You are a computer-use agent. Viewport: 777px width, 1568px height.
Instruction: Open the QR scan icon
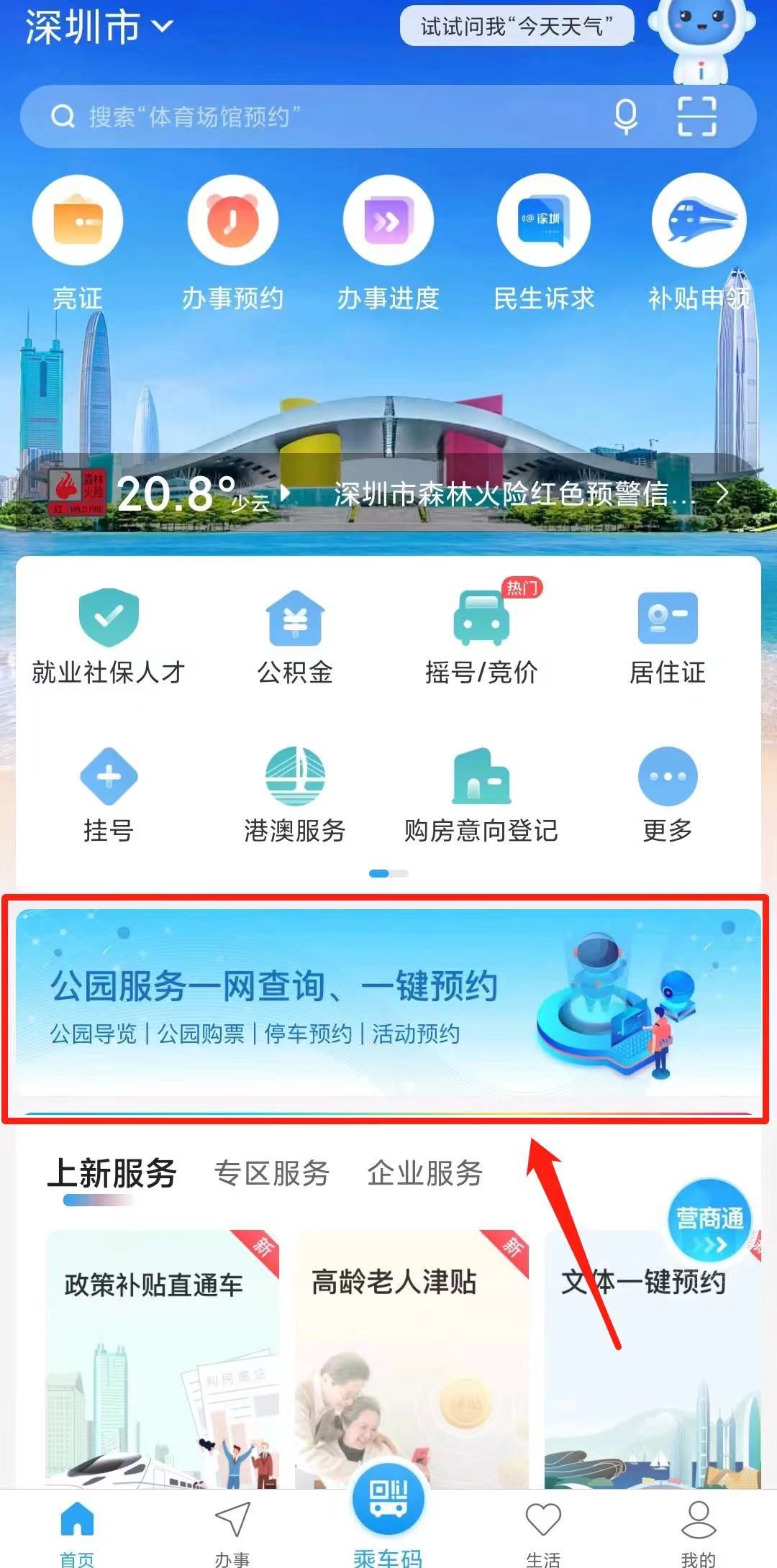tap(696, 117)
